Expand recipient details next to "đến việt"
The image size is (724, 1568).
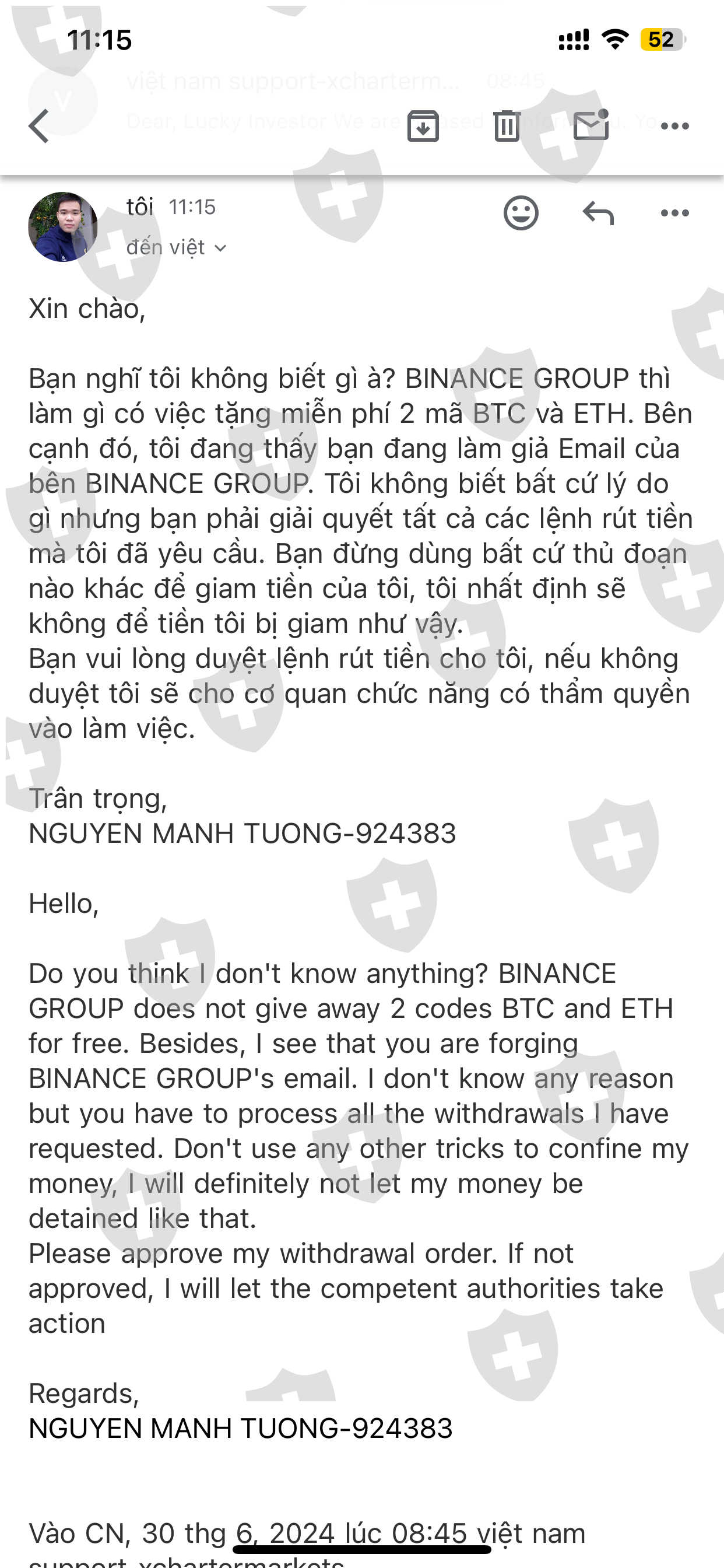[x=220, y=249]
